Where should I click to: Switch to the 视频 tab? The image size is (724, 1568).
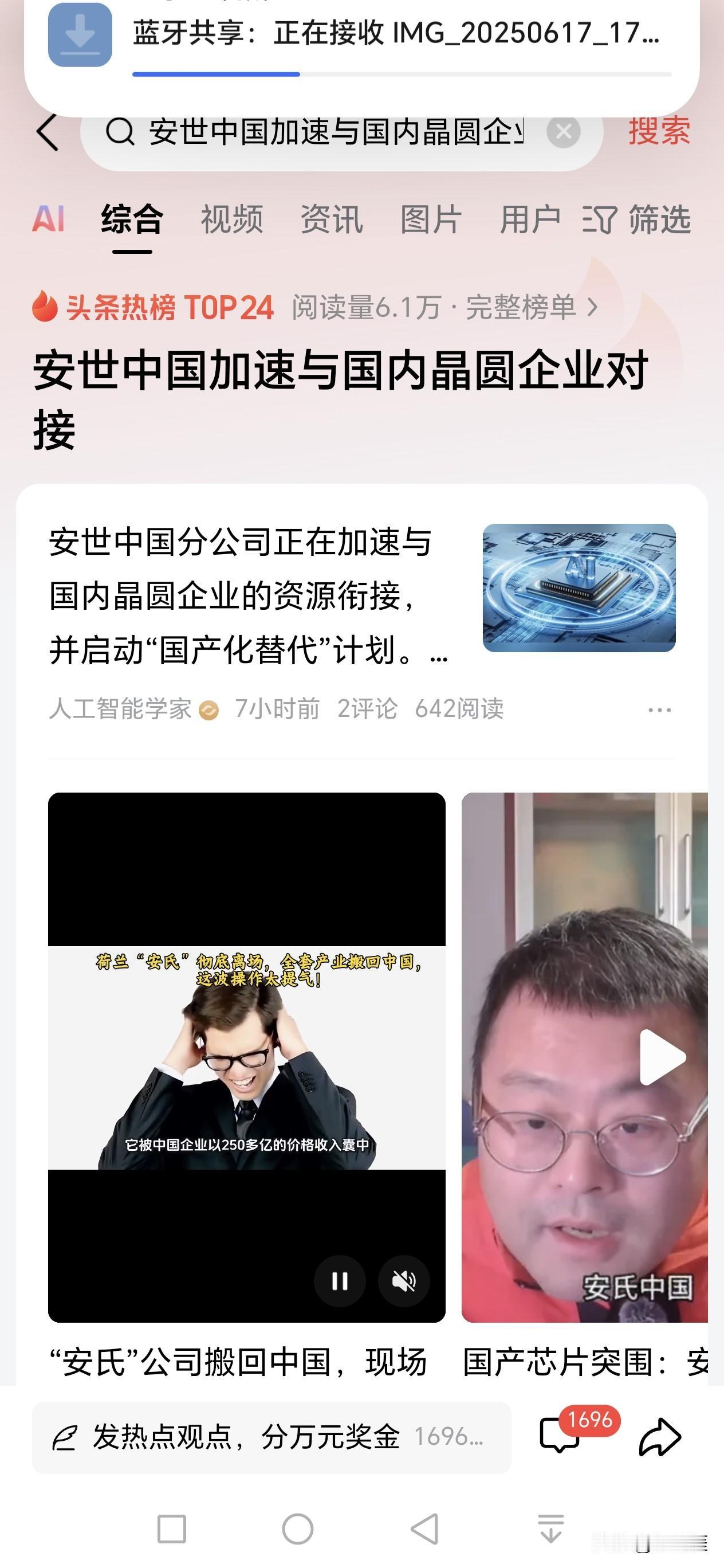pyautogui.click(x=232, y=220)
